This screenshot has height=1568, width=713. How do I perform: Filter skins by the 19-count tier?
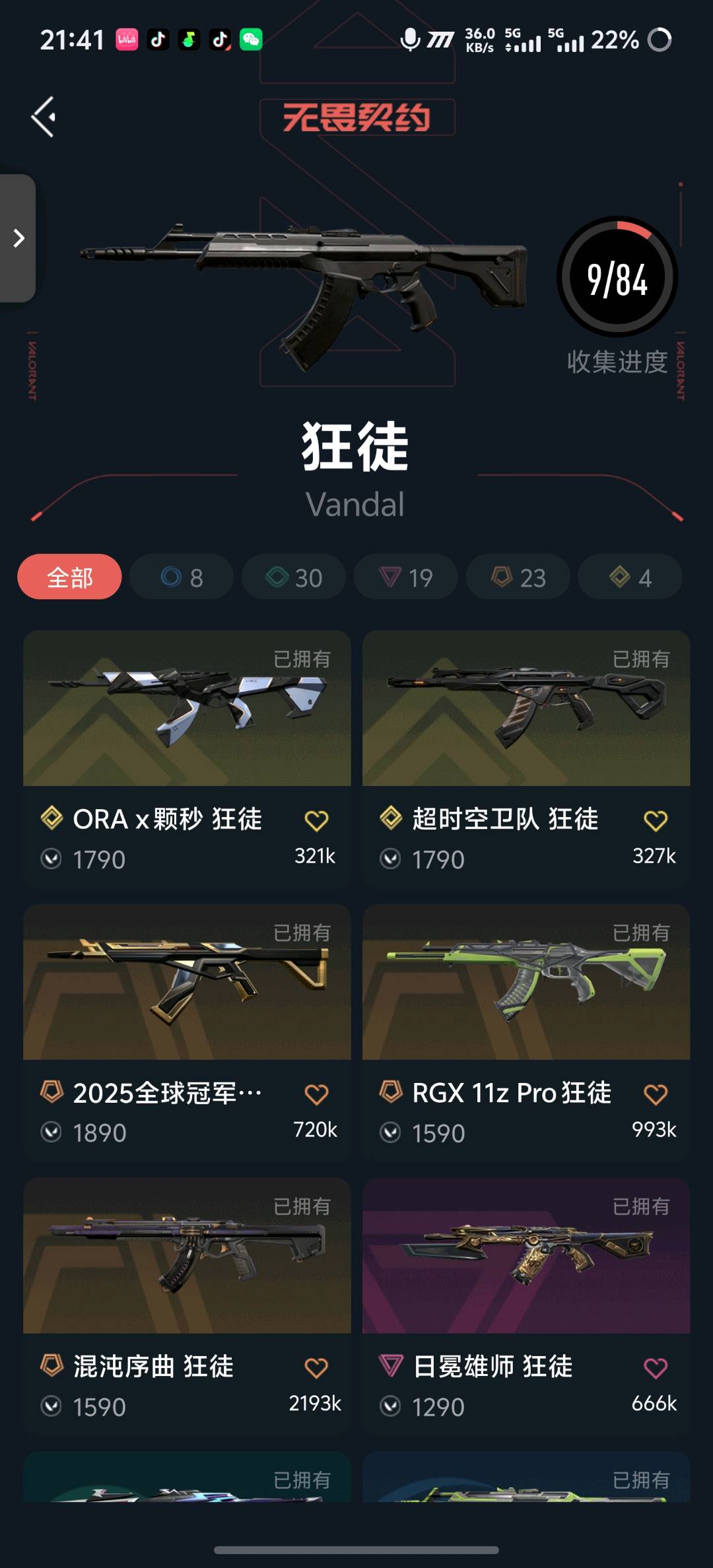pos(406,577)
